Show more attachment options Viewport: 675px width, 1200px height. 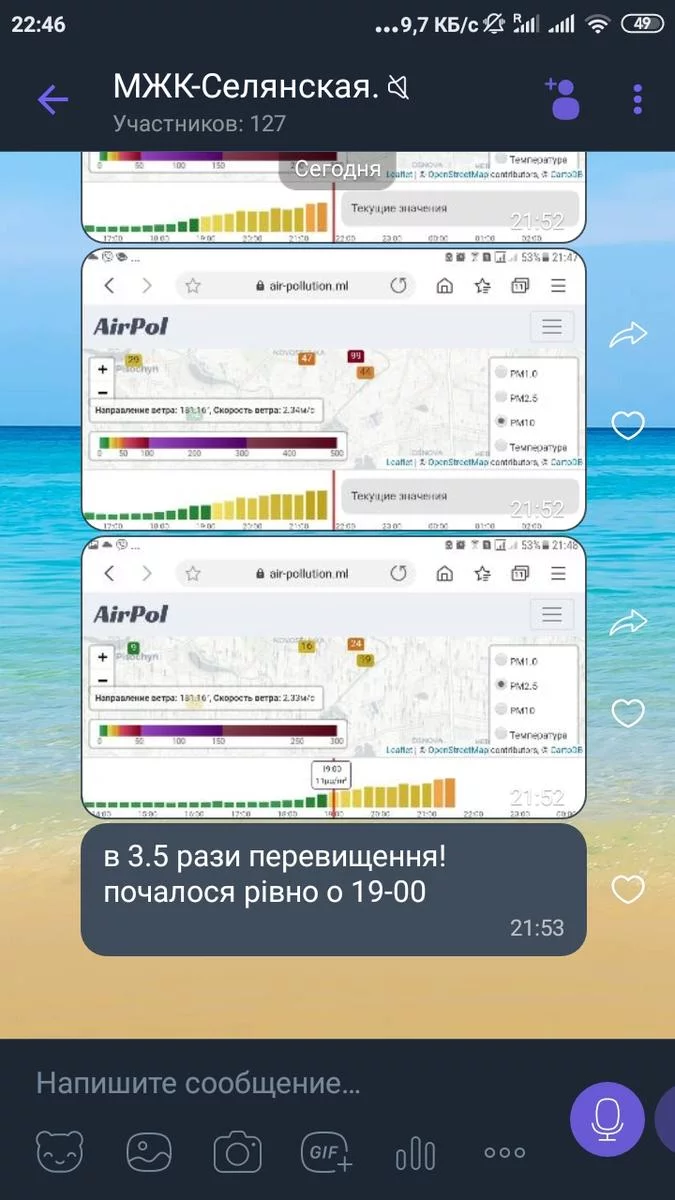[x=504, y=1153]
